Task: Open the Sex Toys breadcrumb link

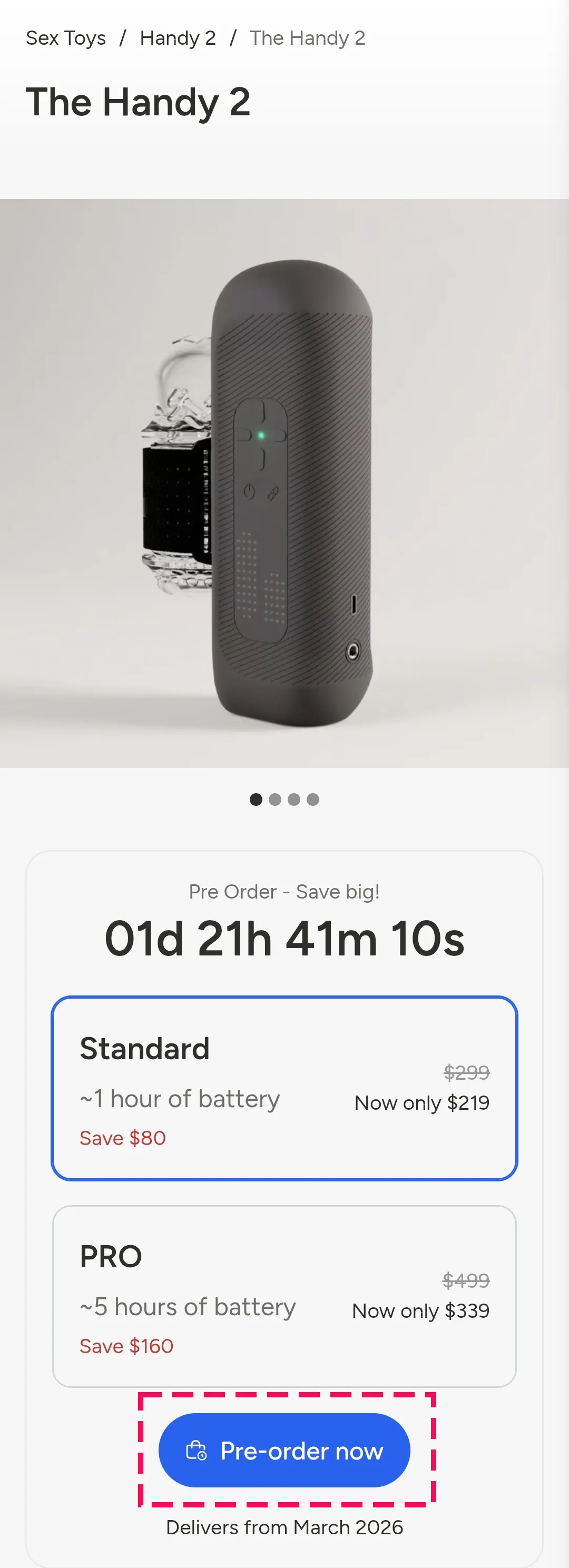Action: (66, 38)
